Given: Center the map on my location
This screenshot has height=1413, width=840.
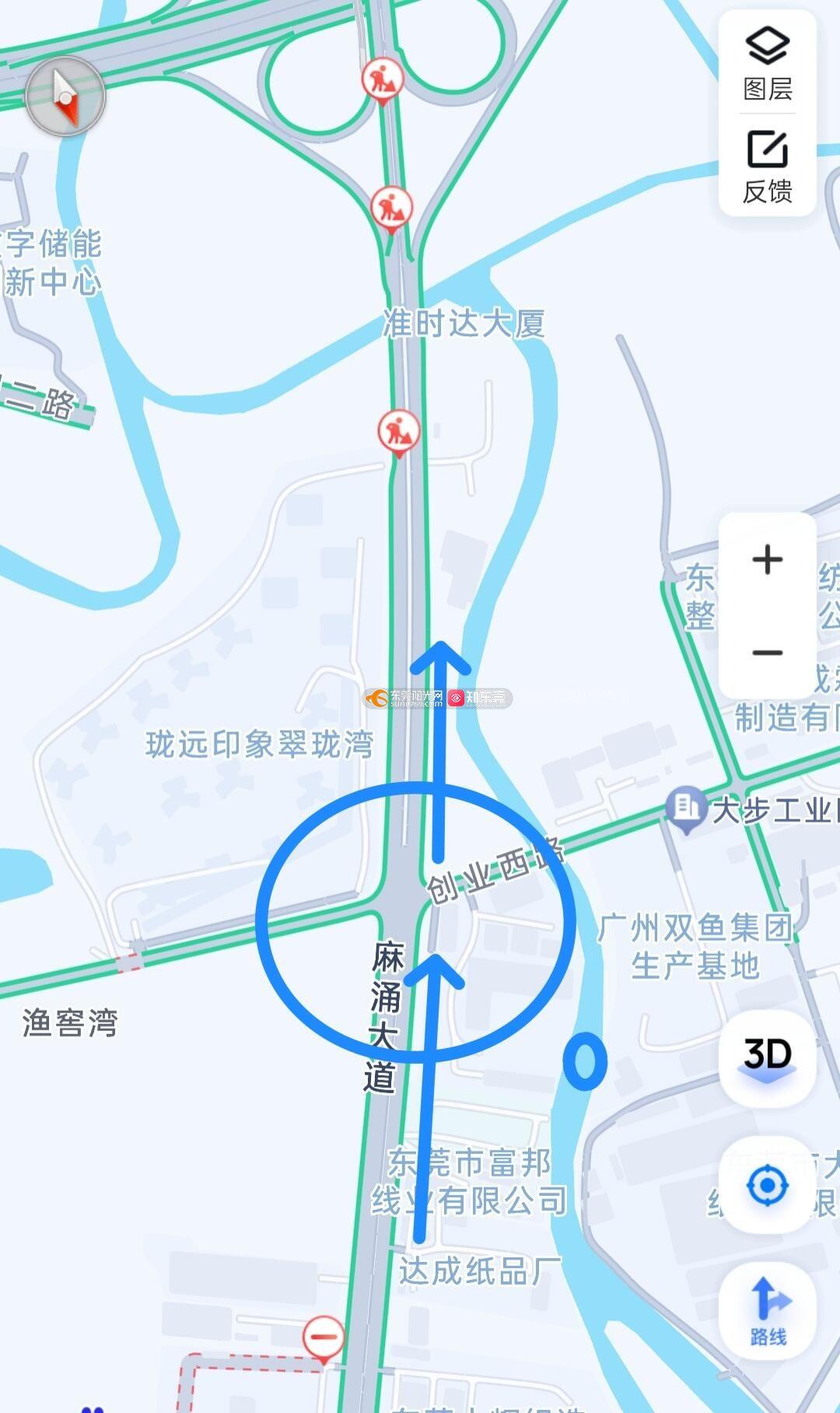Looking at the screenshot, I should tap(768, 1185).
